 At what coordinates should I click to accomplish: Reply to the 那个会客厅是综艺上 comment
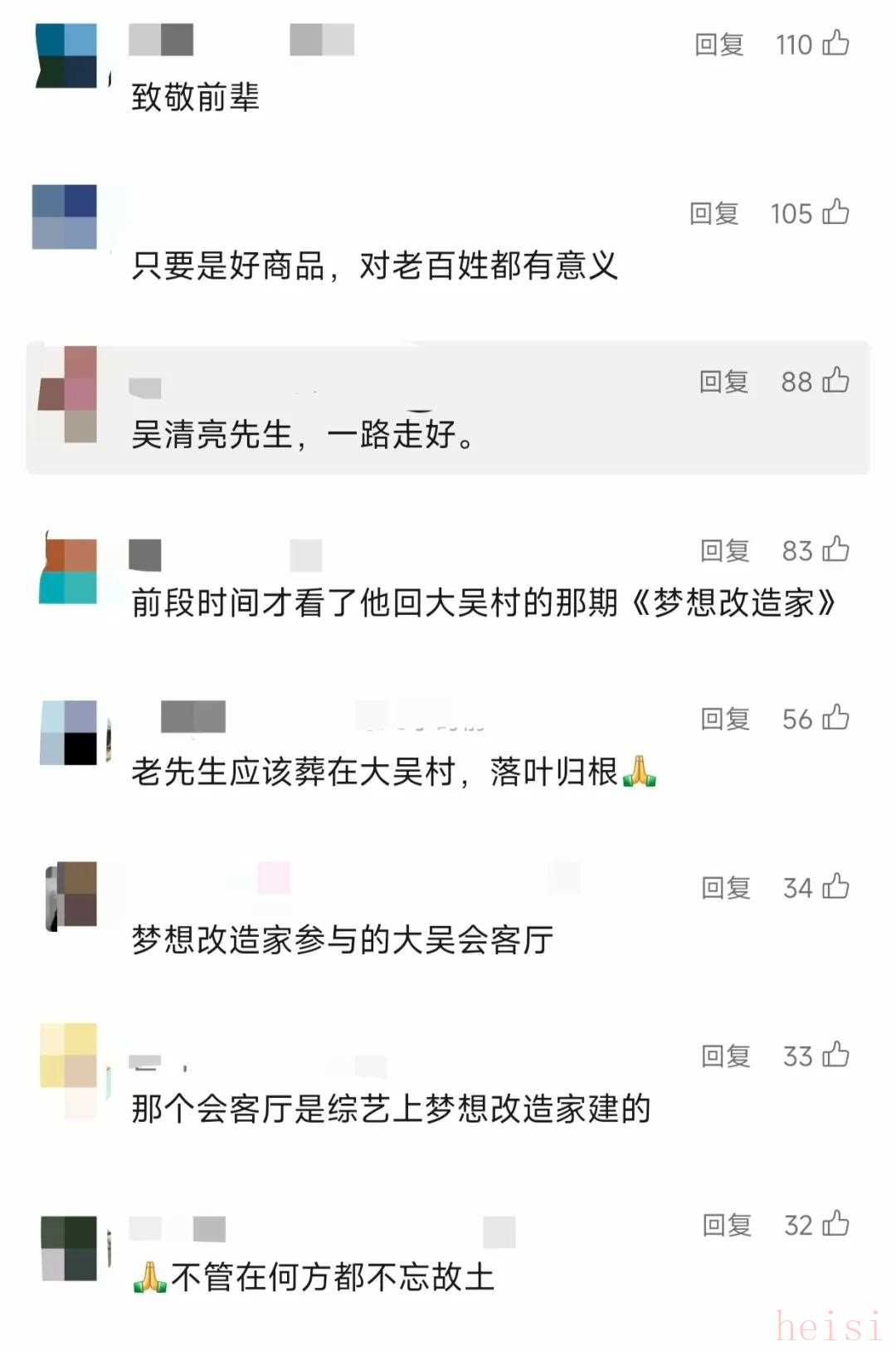pyautogui.click(x=725, y=1056)
